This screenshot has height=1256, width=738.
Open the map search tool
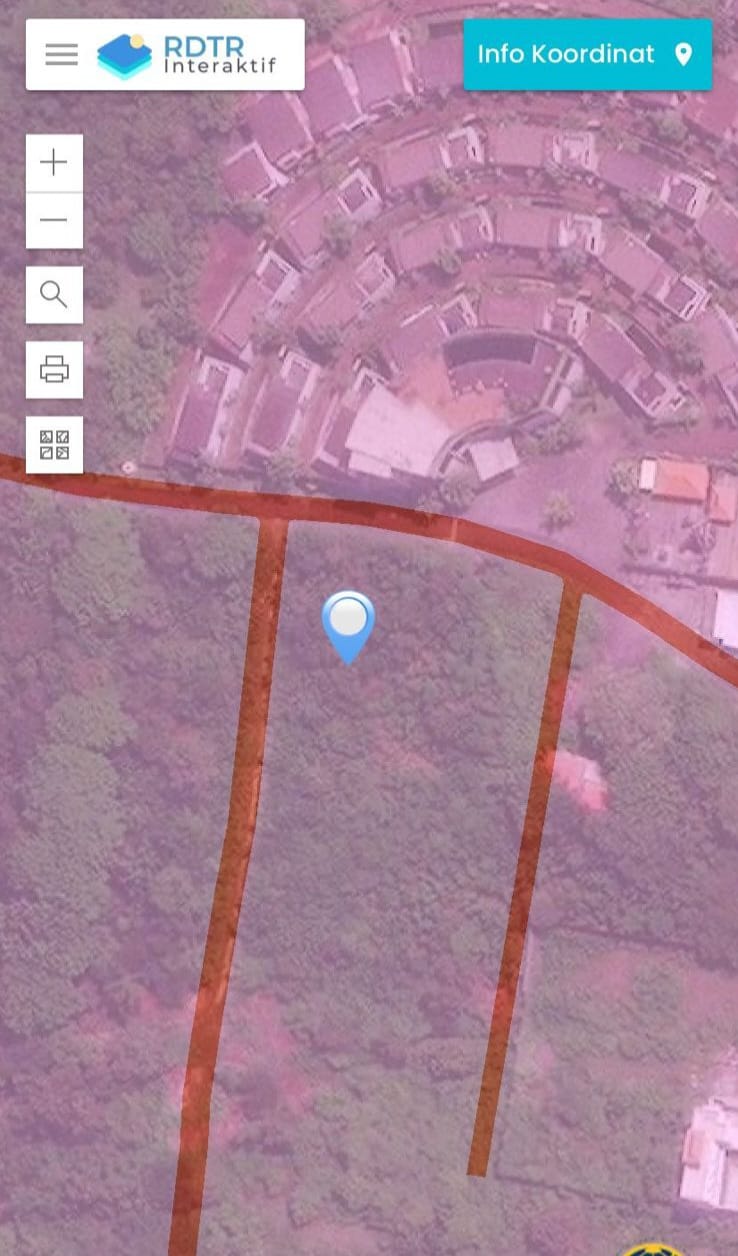(54, 295)
